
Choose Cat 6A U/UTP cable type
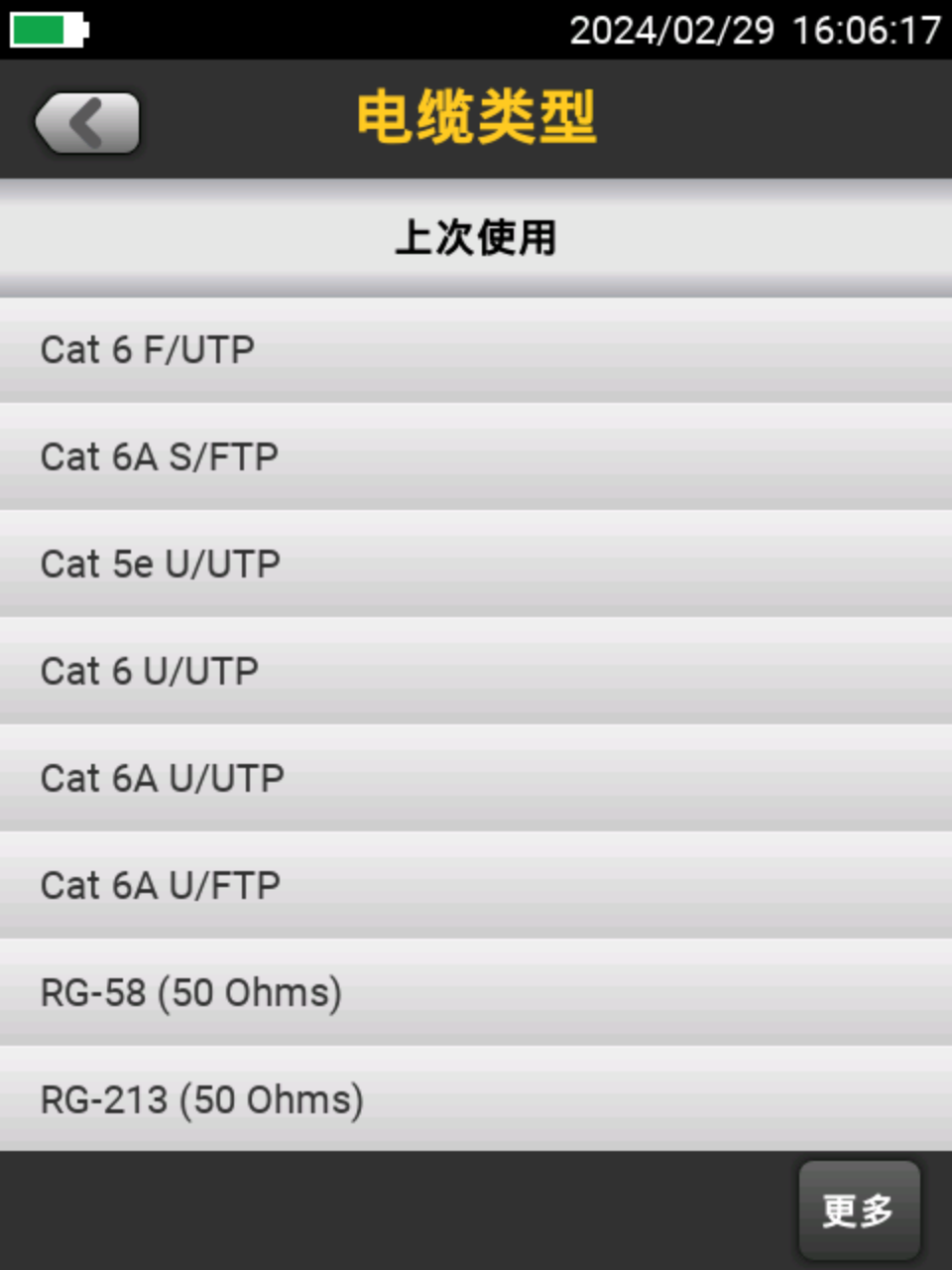(476, 779)
